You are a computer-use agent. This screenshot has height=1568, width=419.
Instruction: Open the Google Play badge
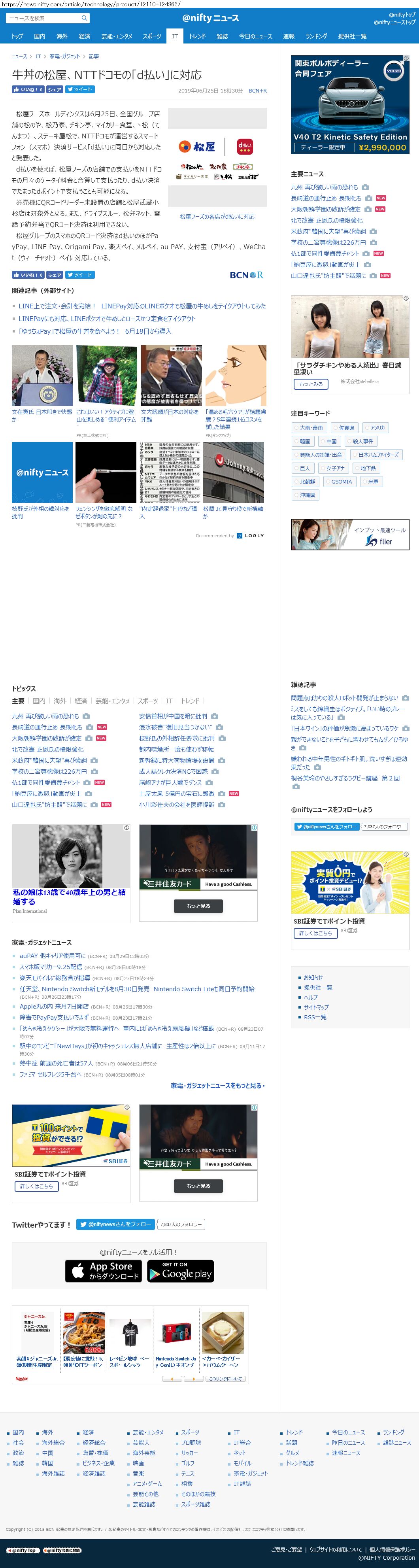coord(180,1271)
